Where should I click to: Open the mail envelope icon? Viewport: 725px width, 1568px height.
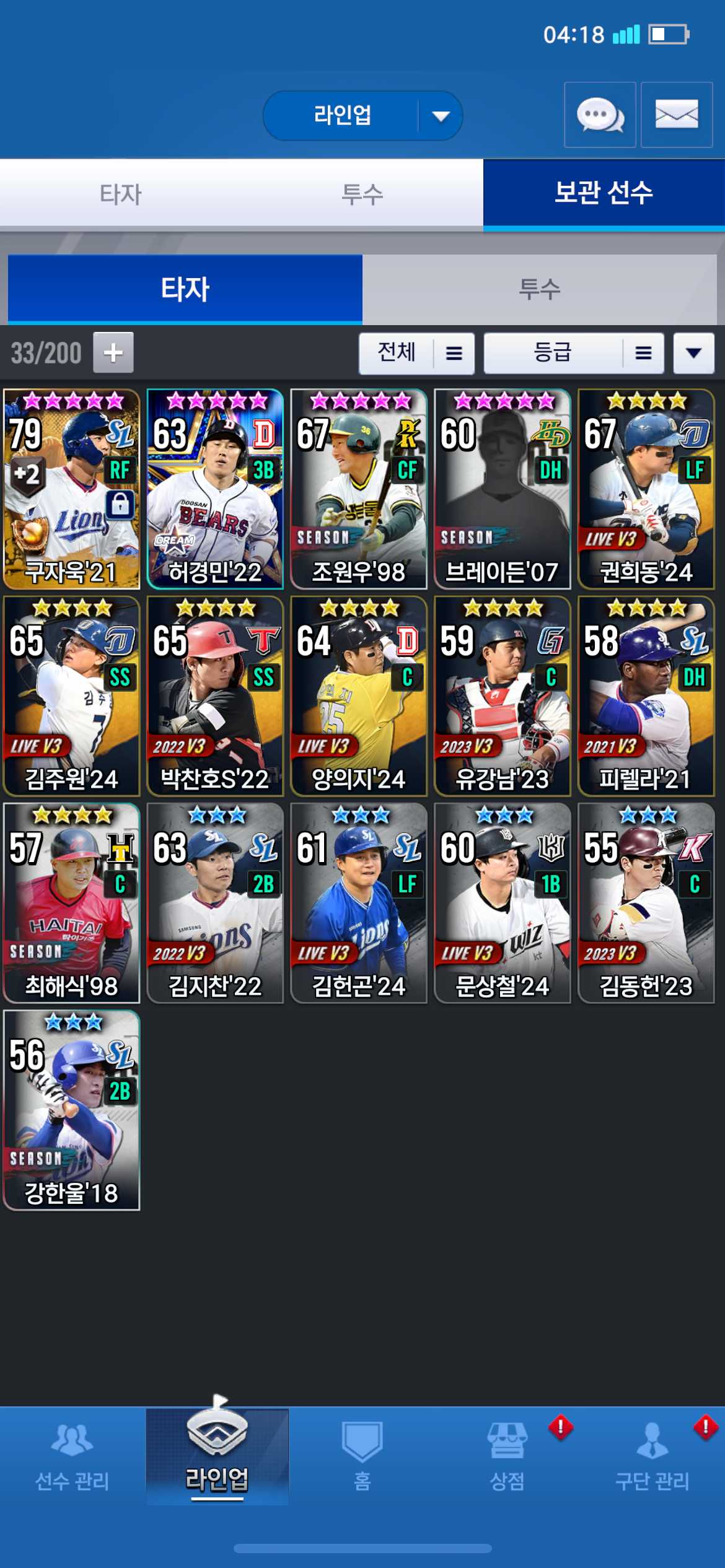[x=676, y=115]
